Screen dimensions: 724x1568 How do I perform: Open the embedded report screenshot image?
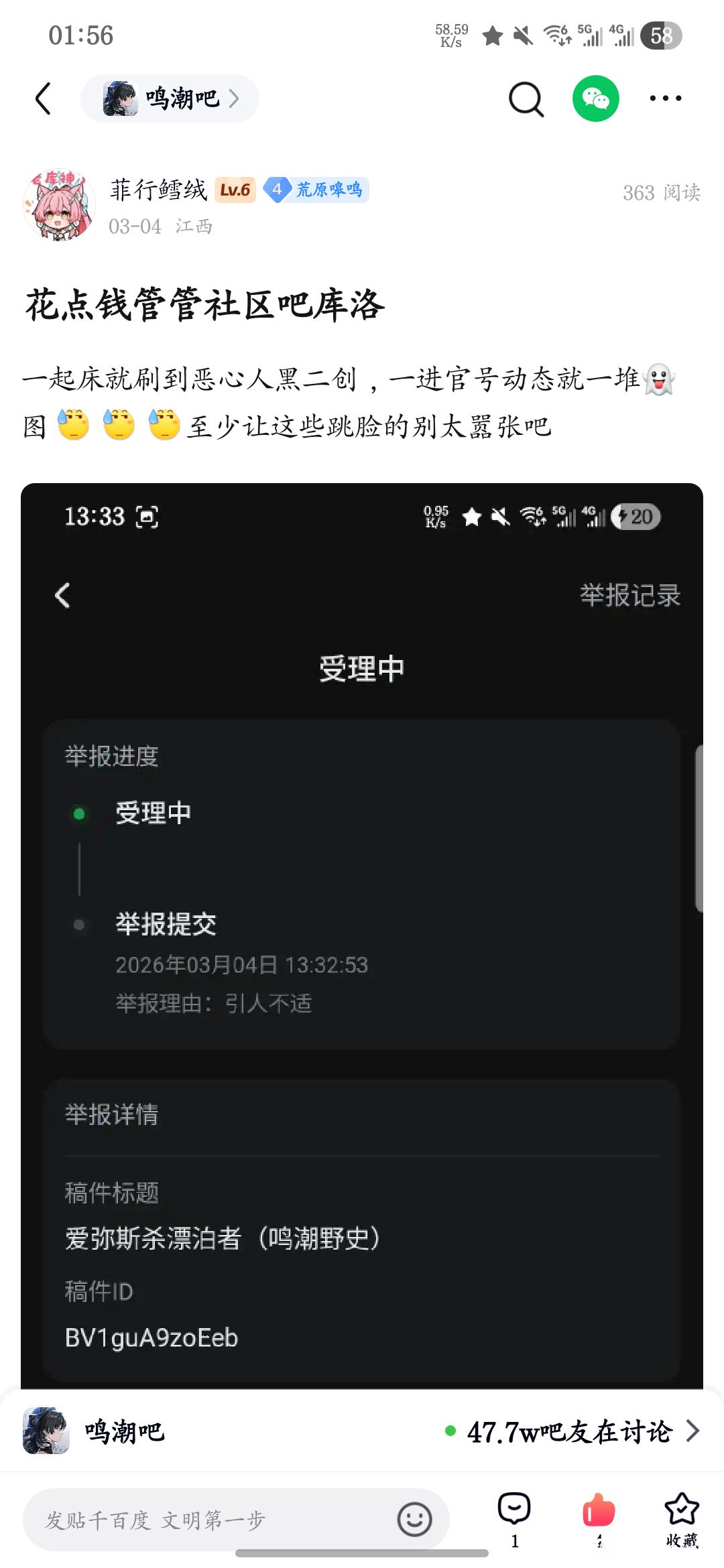(x=362, y=931)
